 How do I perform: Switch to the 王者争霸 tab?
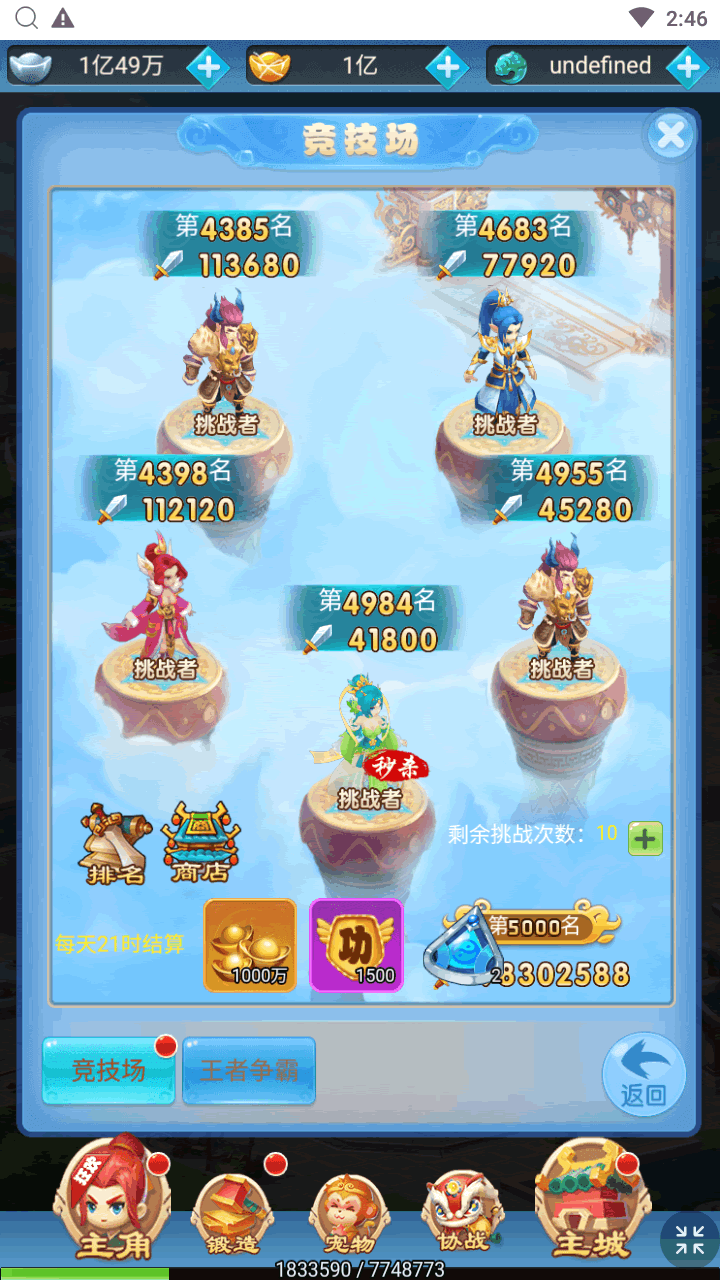(x=249, y=1071)
